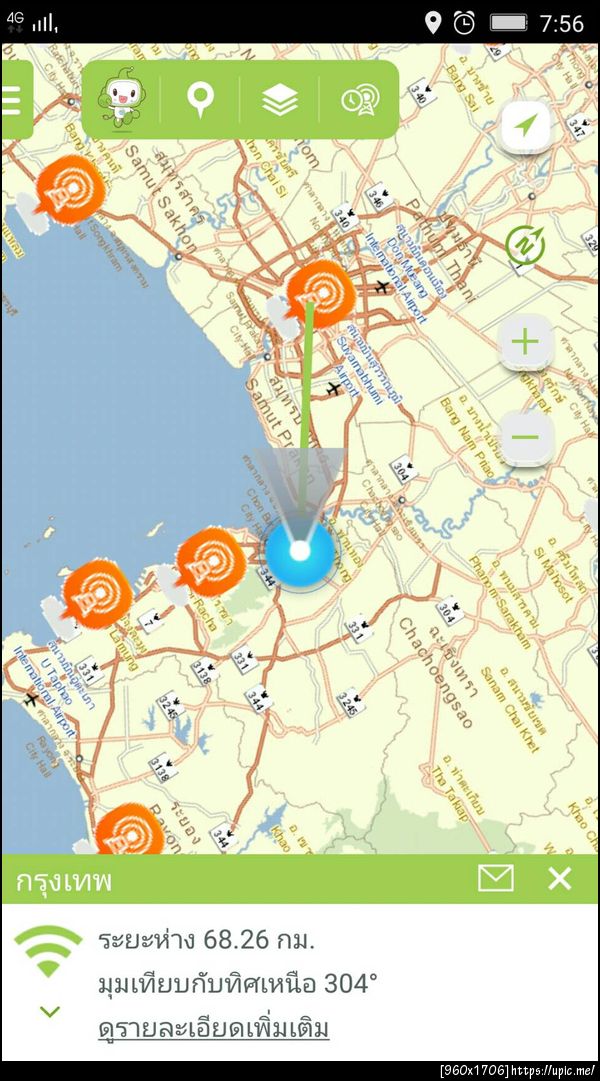The image size is (600, 1081).
Task: Open the location pin tool
Action: click(x=201, y=99)
